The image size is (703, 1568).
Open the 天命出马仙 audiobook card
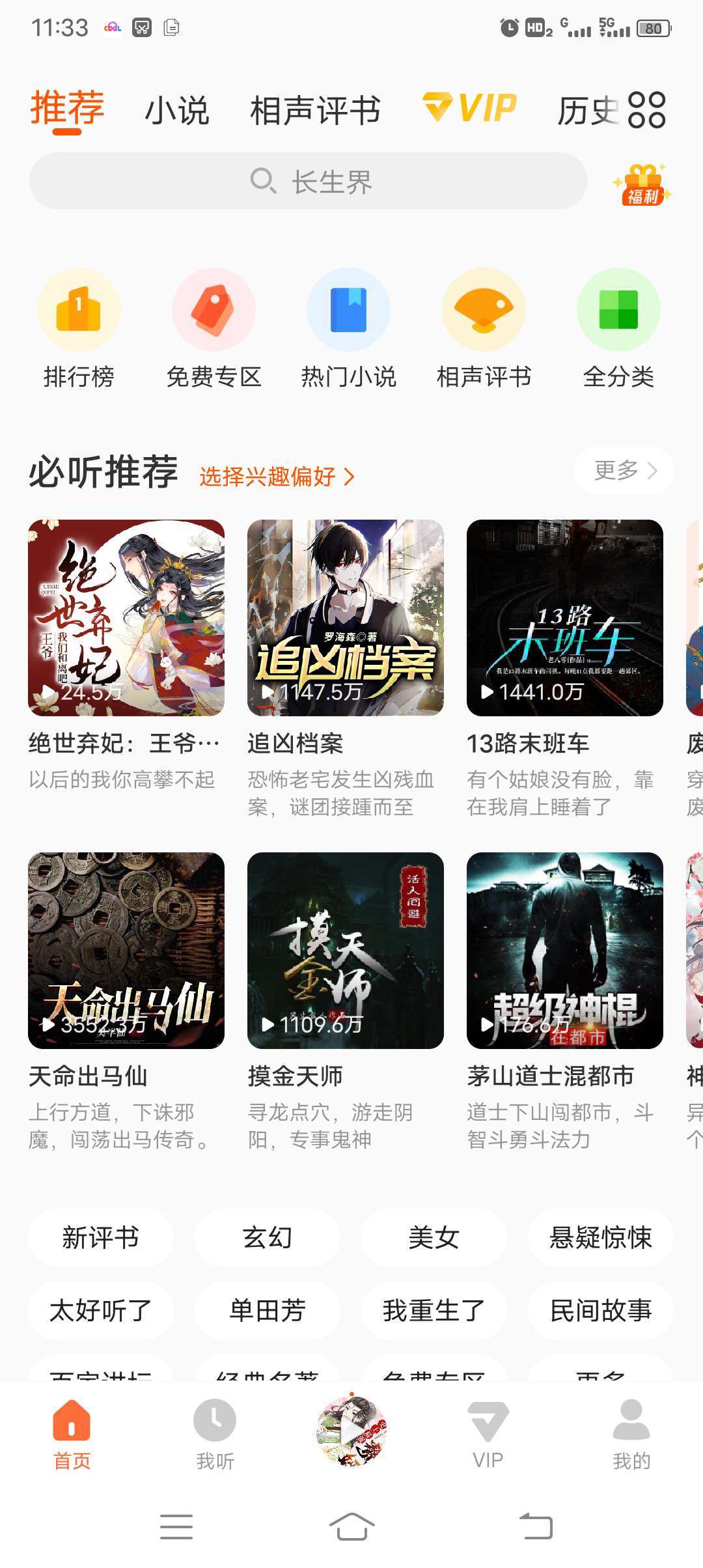tap(126, 951)
